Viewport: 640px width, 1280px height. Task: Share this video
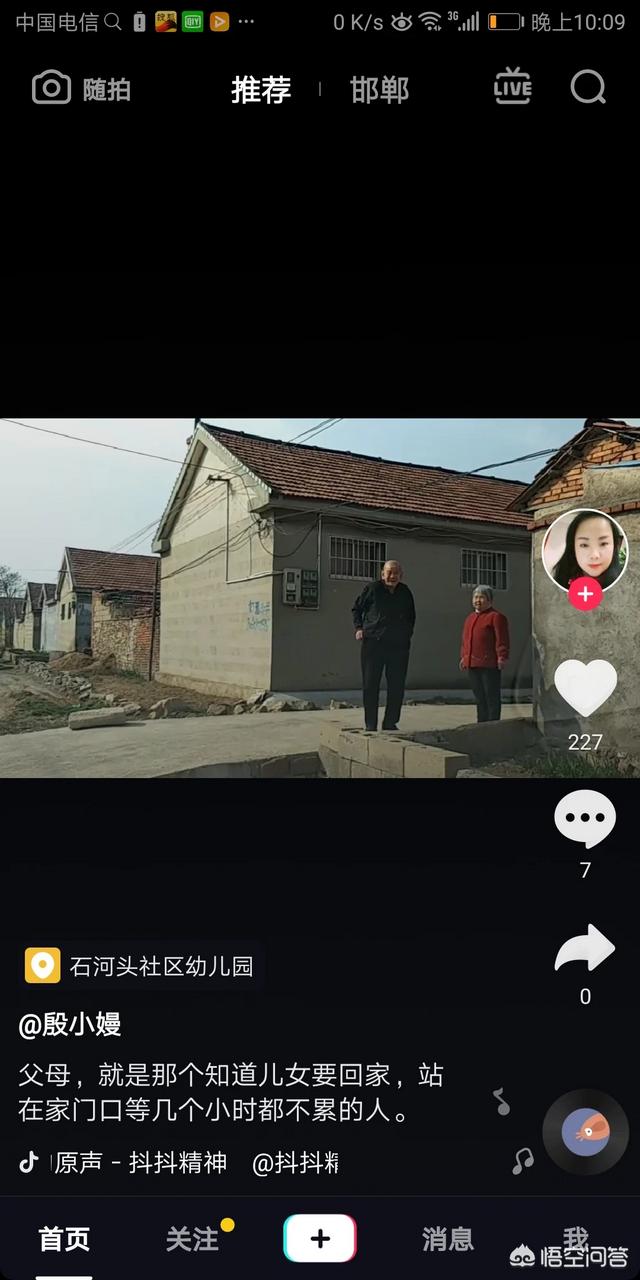point(585,950)
